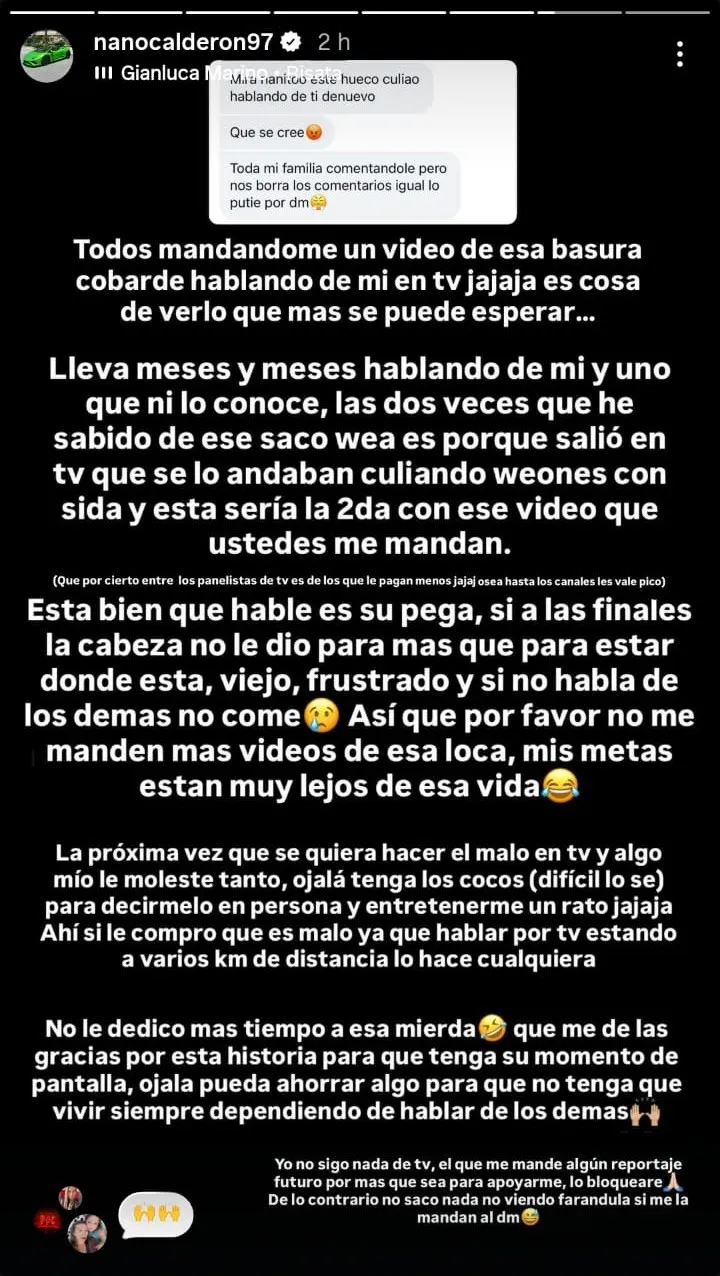
Task: Tap the nanocalderon97 username
Action: coord(183,42)
